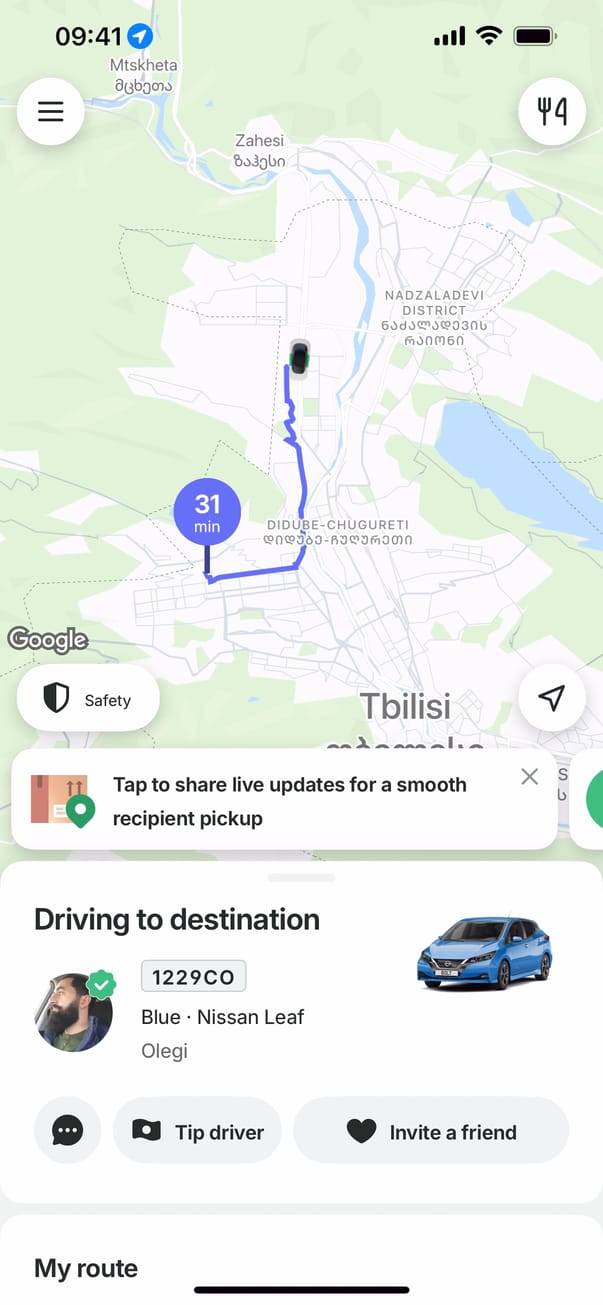
Task: Open the Safety options
Action: [x=89, y=699]
